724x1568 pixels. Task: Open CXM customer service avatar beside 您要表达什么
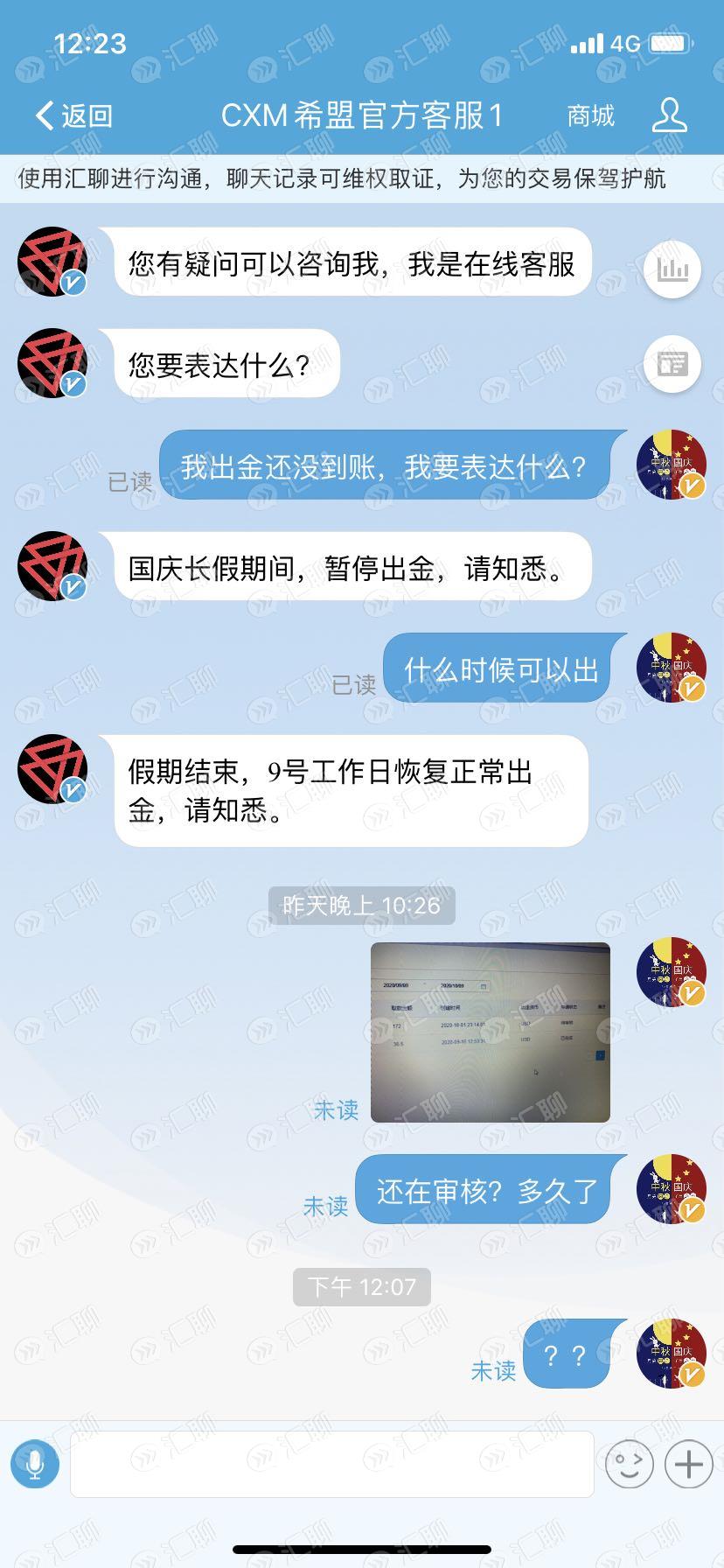tap(52, 363)
